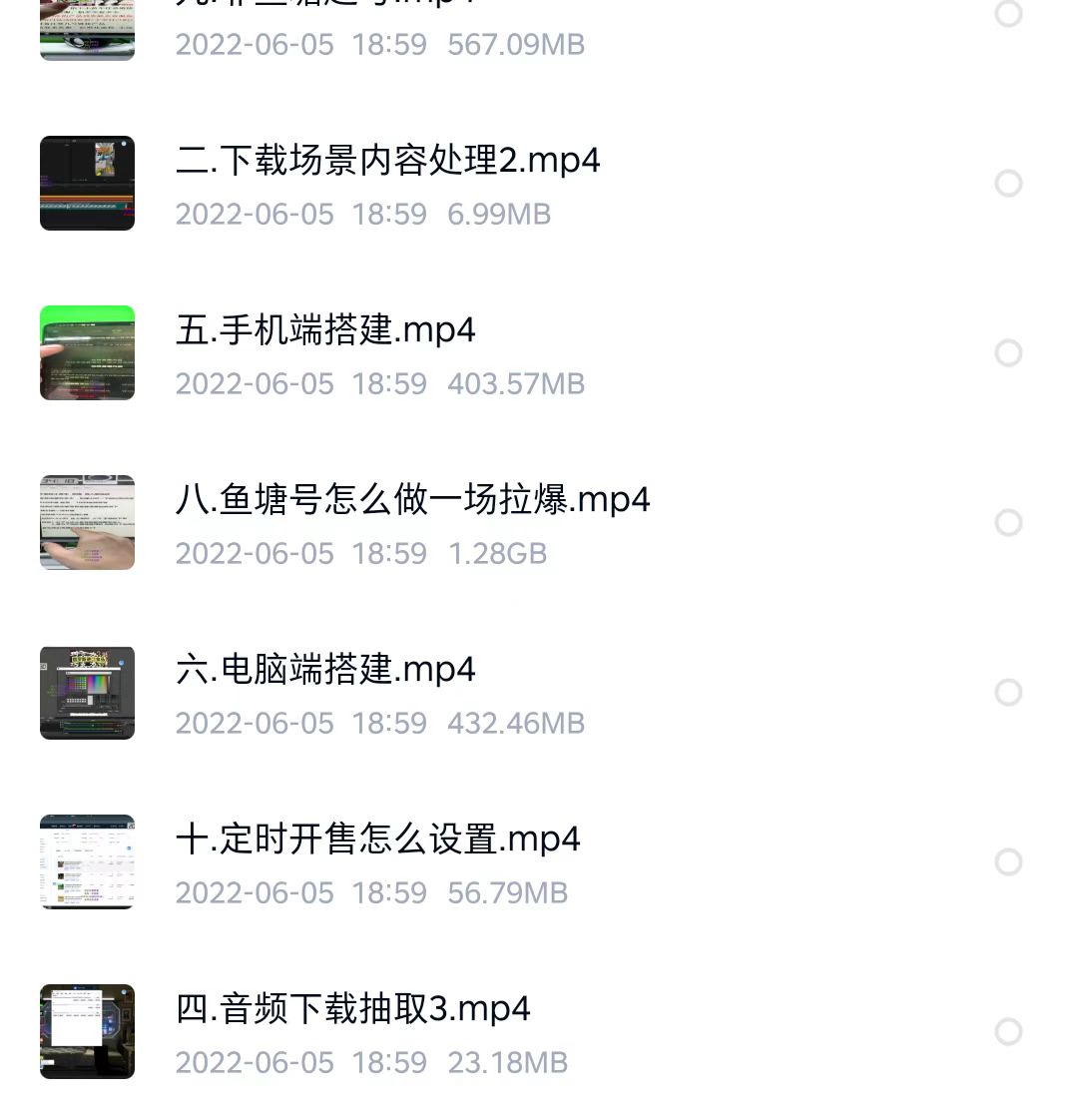
Task: Open 六.电脑端搭建.mp4 by its filename
Action: [325, 670]
